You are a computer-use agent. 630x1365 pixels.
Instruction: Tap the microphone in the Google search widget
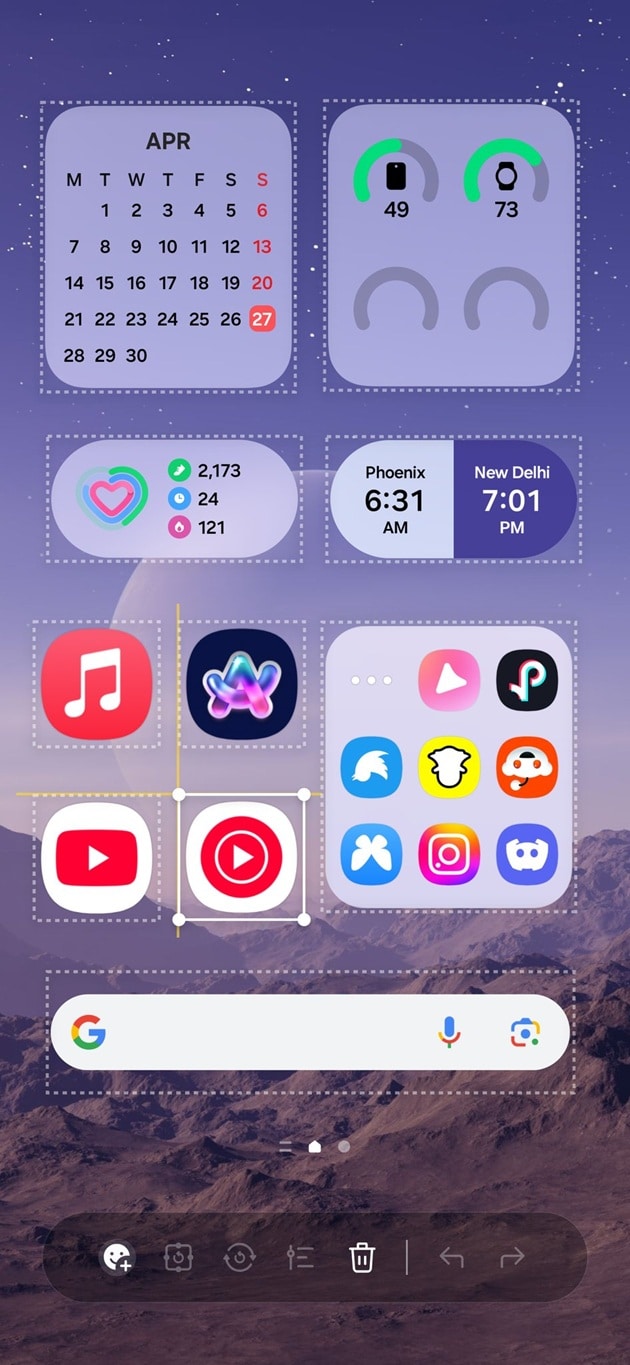449,1032
